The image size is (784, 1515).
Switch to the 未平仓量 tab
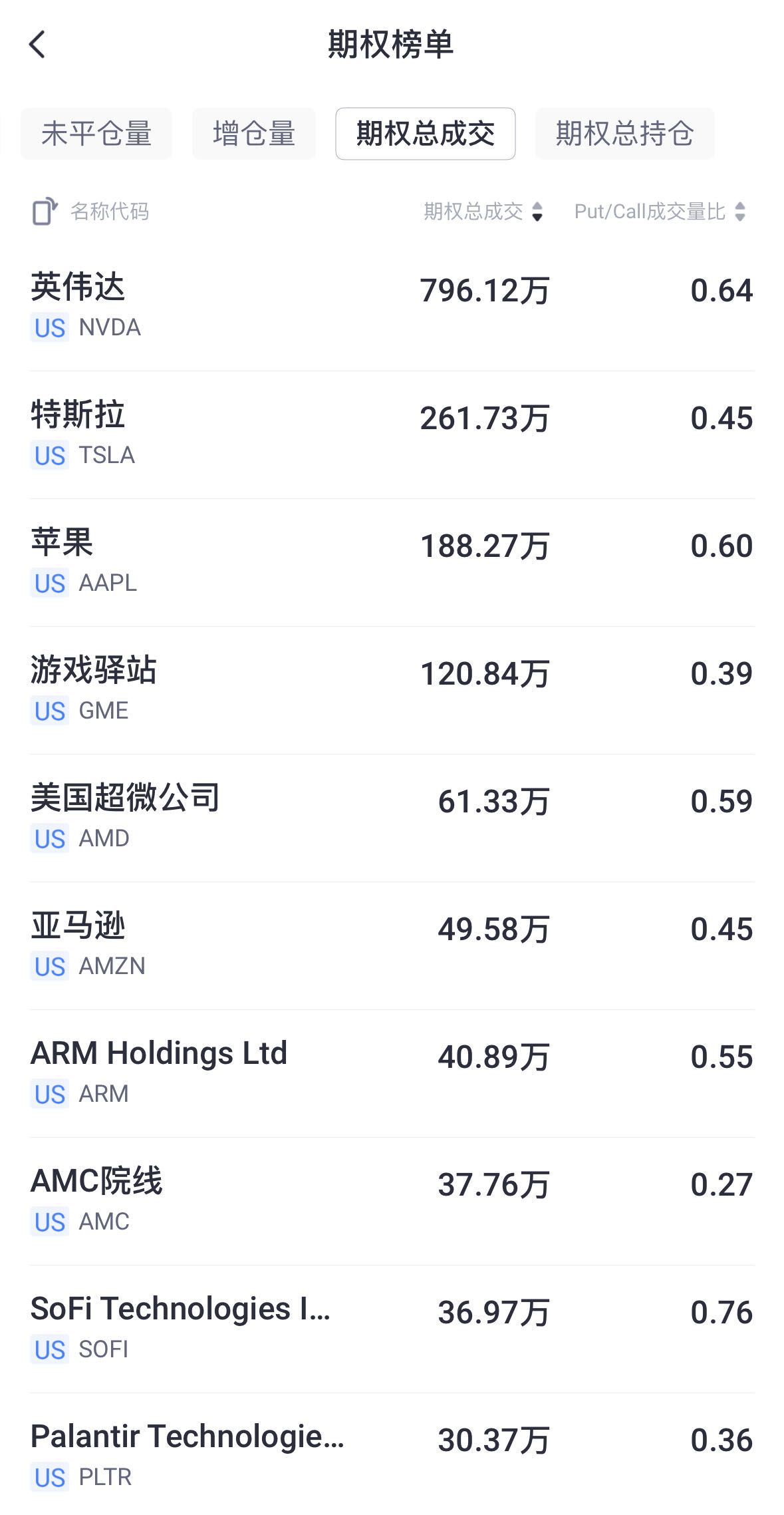[96, 134]
